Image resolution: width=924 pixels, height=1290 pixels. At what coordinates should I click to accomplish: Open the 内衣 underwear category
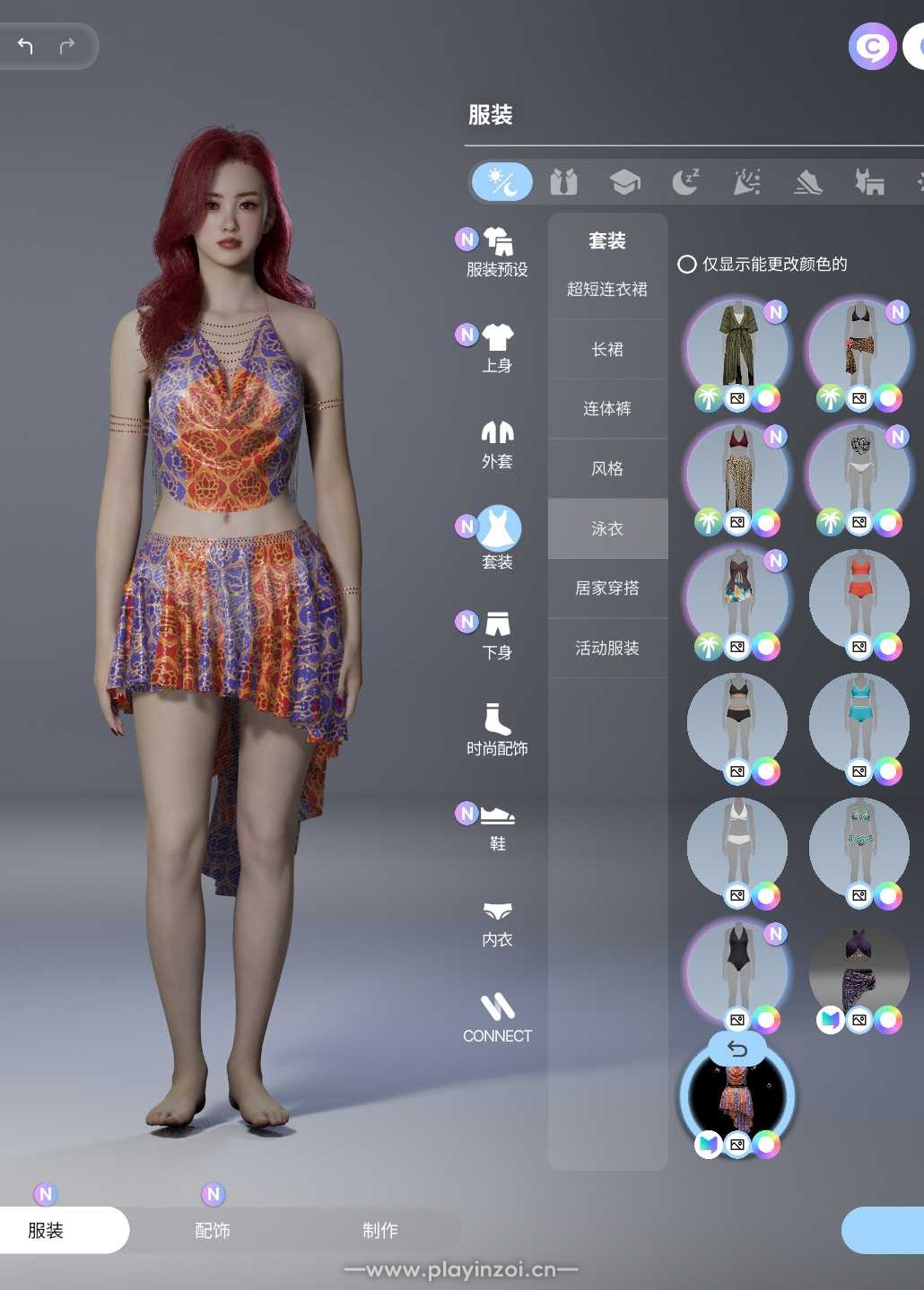pos(497,923)
